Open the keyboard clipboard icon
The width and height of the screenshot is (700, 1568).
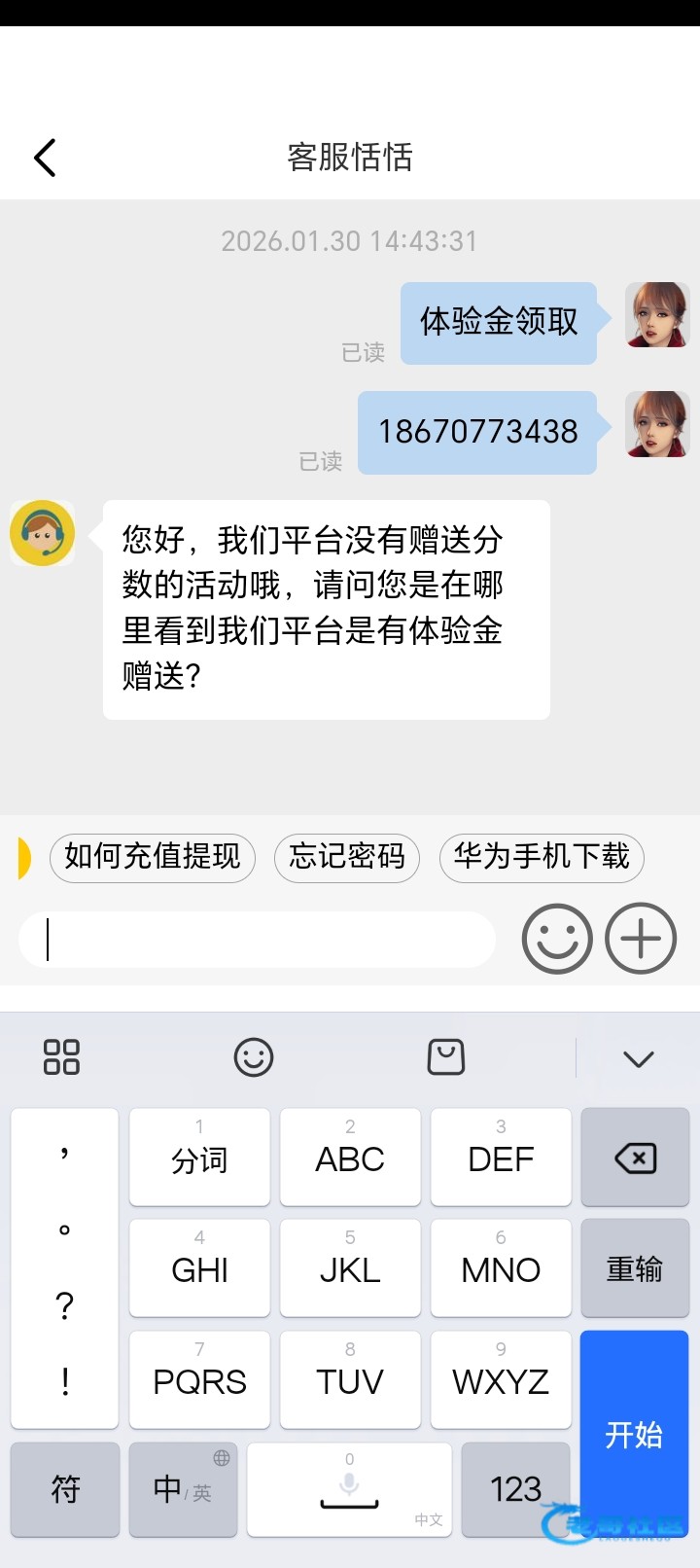tap(446, 1057)
